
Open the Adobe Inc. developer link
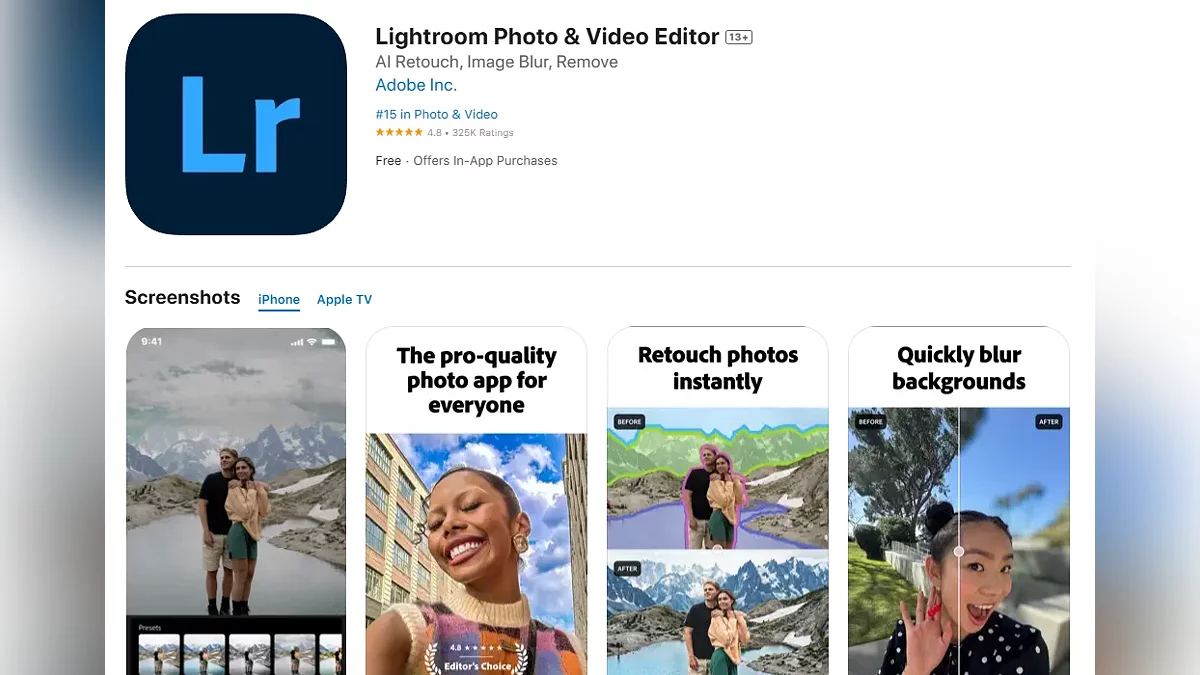pos(416,85)
